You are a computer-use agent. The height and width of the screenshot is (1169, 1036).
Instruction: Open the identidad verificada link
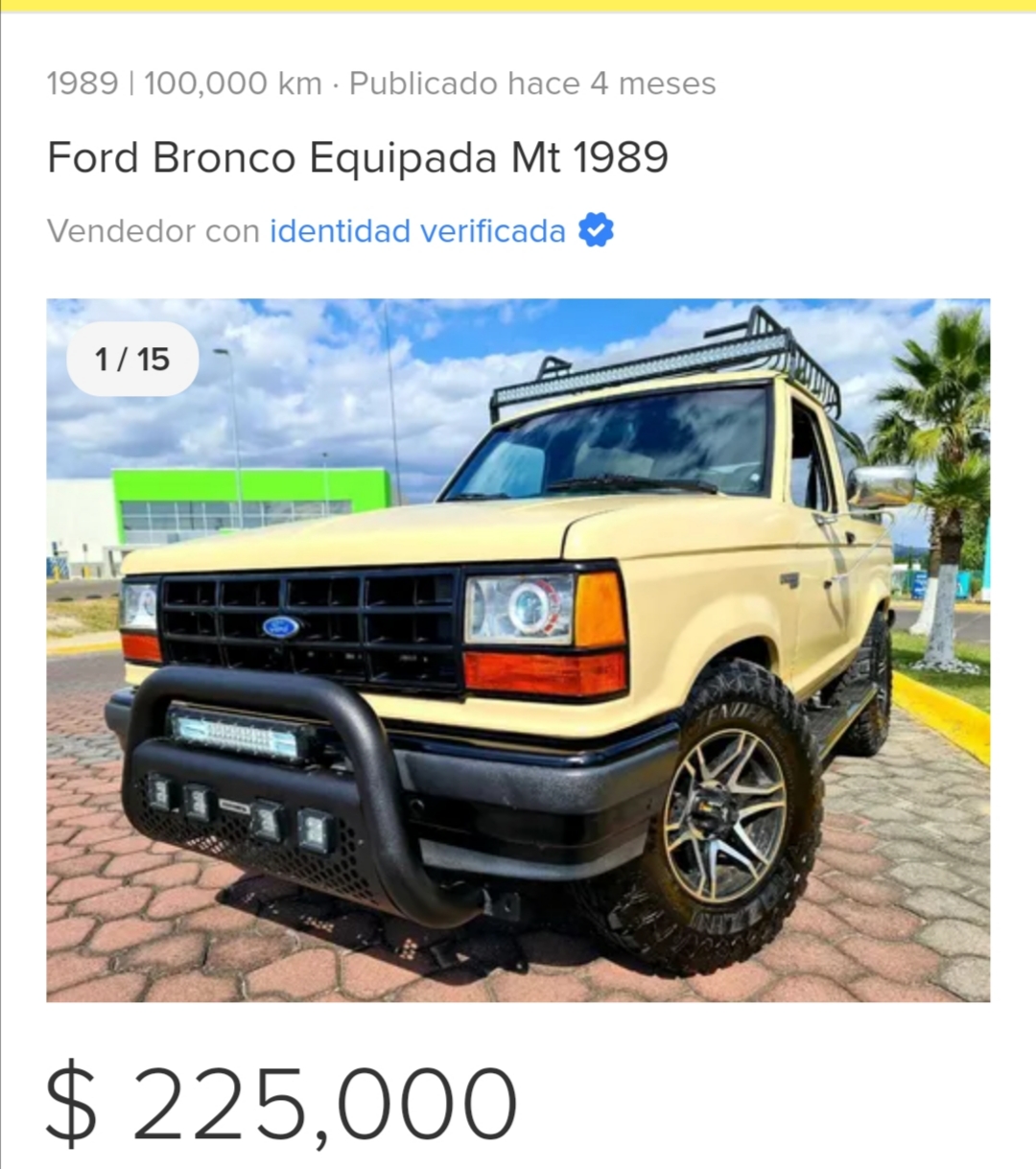[x=417, y=231]
